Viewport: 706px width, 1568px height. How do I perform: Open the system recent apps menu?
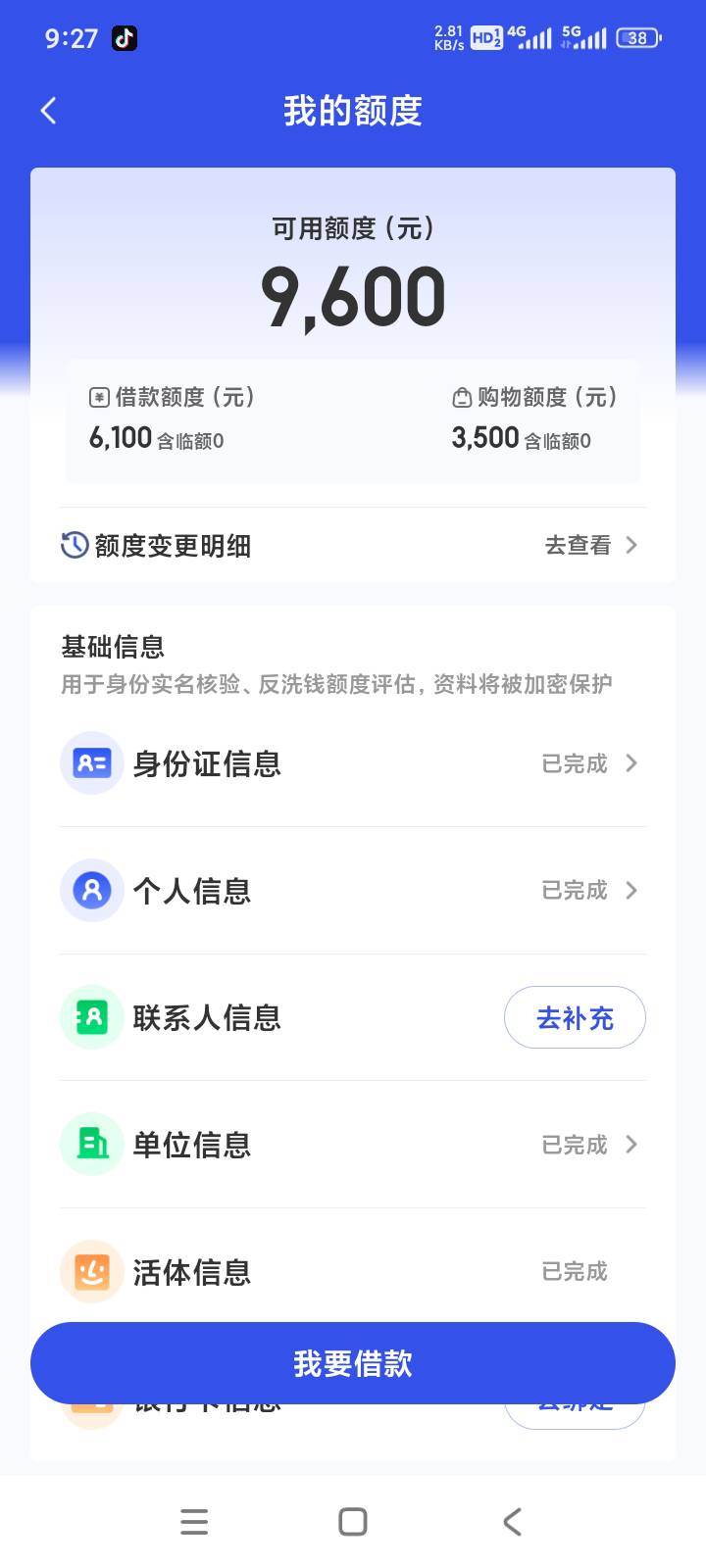tap(194, 1522)
